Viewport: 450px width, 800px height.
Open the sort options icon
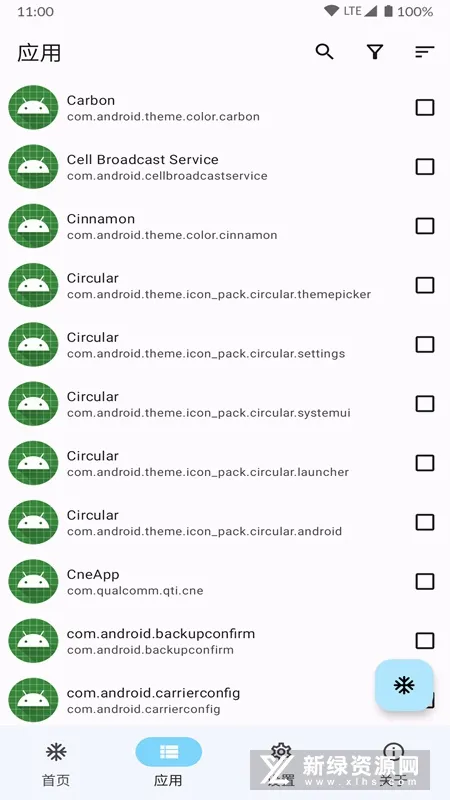[424, 52]
